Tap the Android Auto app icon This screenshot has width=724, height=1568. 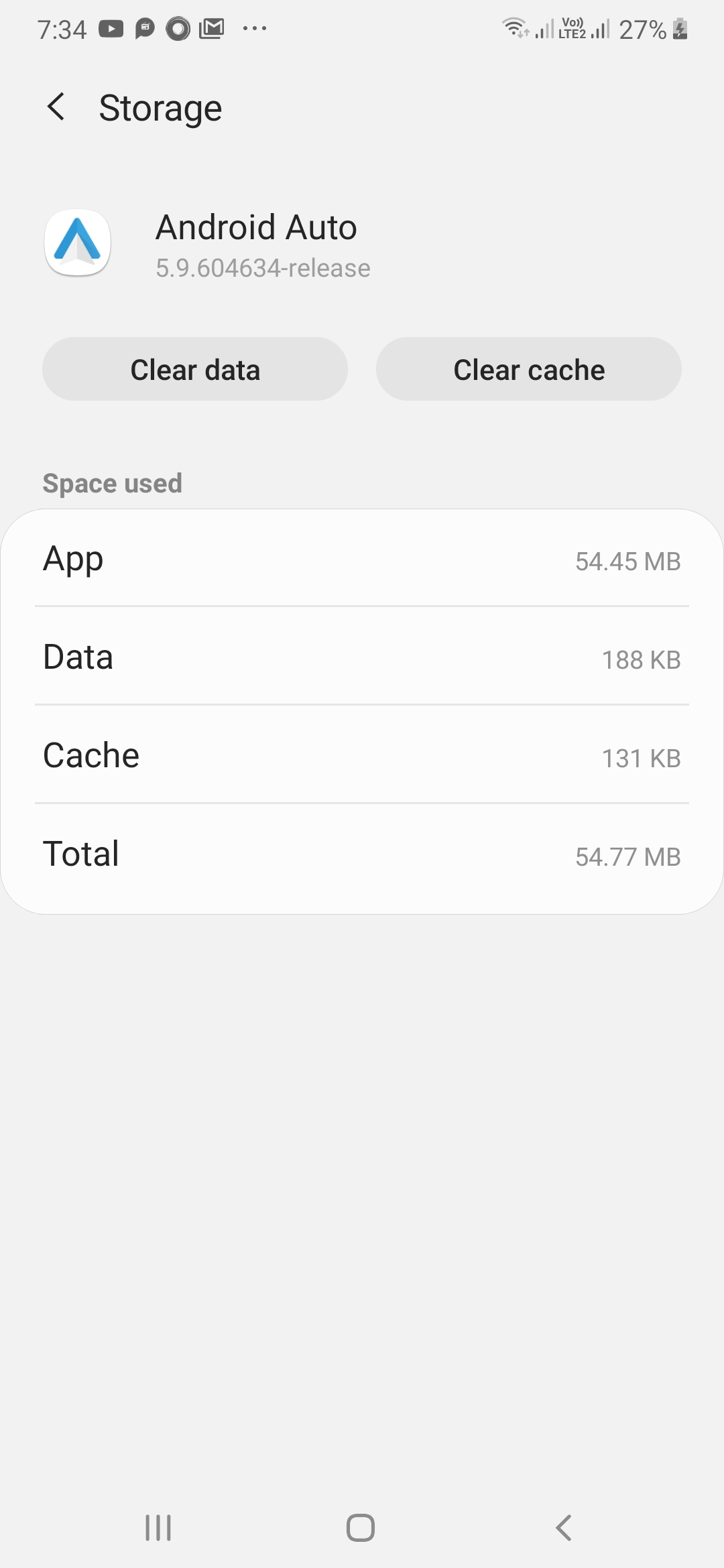tap(77, 243)
